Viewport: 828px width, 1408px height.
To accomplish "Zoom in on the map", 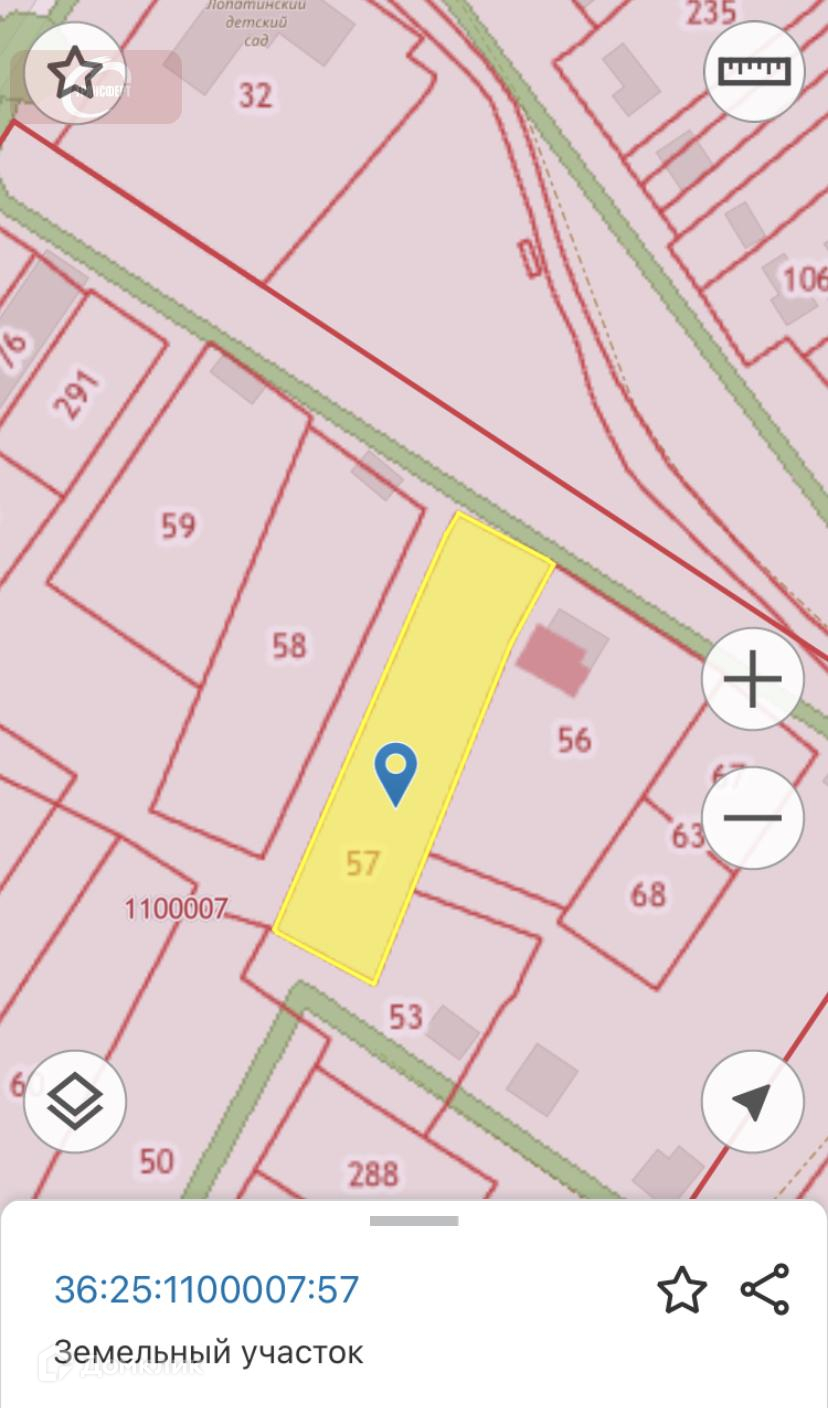I will [752, 680].
